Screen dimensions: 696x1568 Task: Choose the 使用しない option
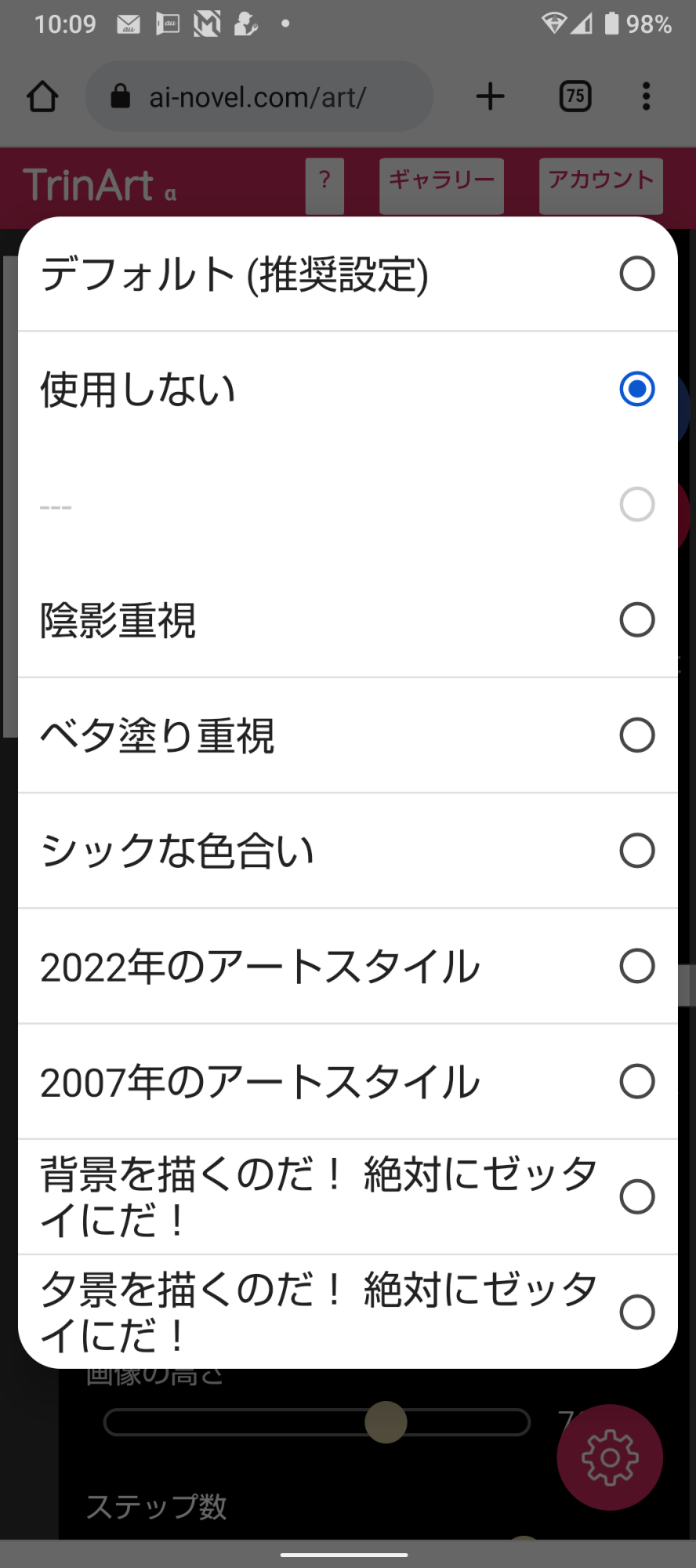pyautogui.click(x=348, y=389)
